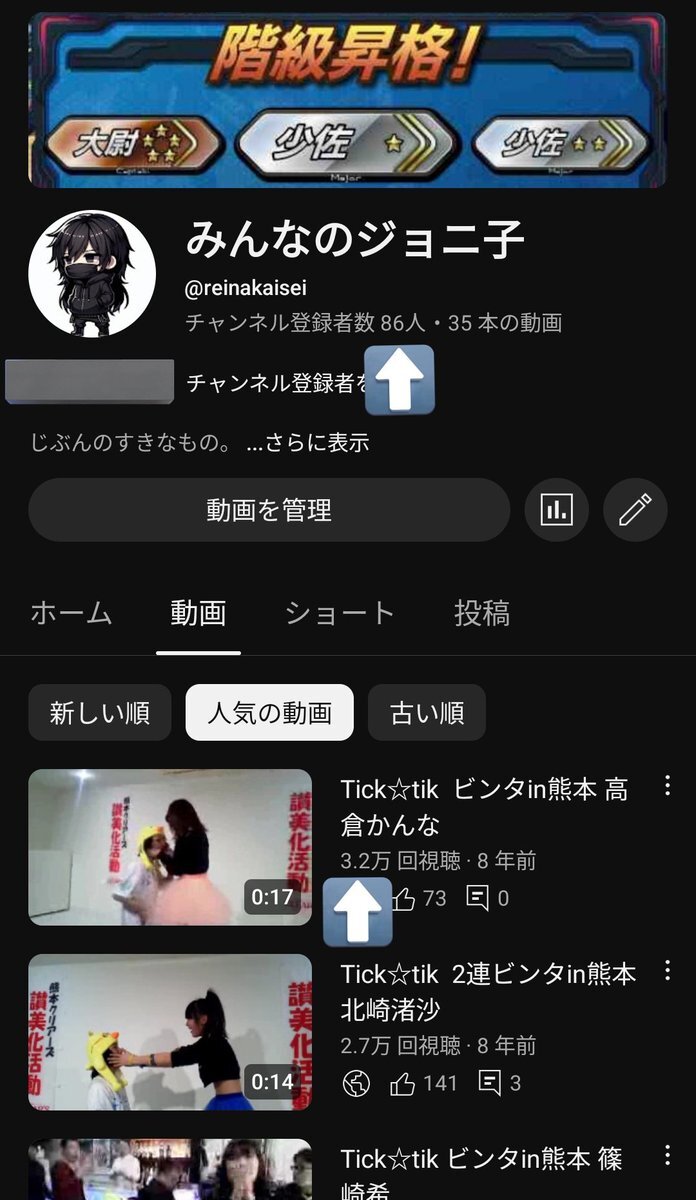Play the 高倉かんな video thumbnail

pyautogui.click(x=170, y=847)
